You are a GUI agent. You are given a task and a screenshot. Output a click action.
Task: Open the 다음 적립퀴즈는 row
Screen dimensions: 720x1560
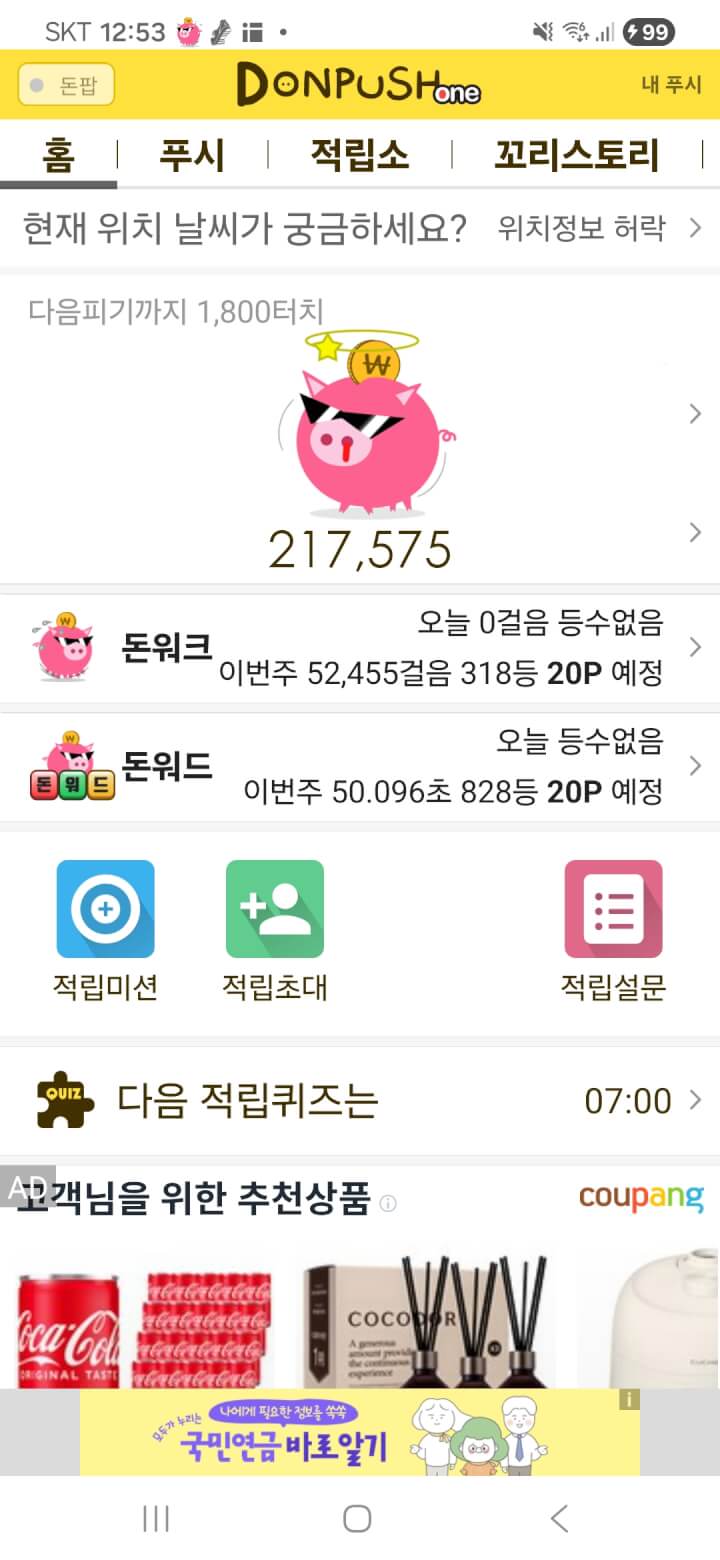click(x=360, y=1101)
